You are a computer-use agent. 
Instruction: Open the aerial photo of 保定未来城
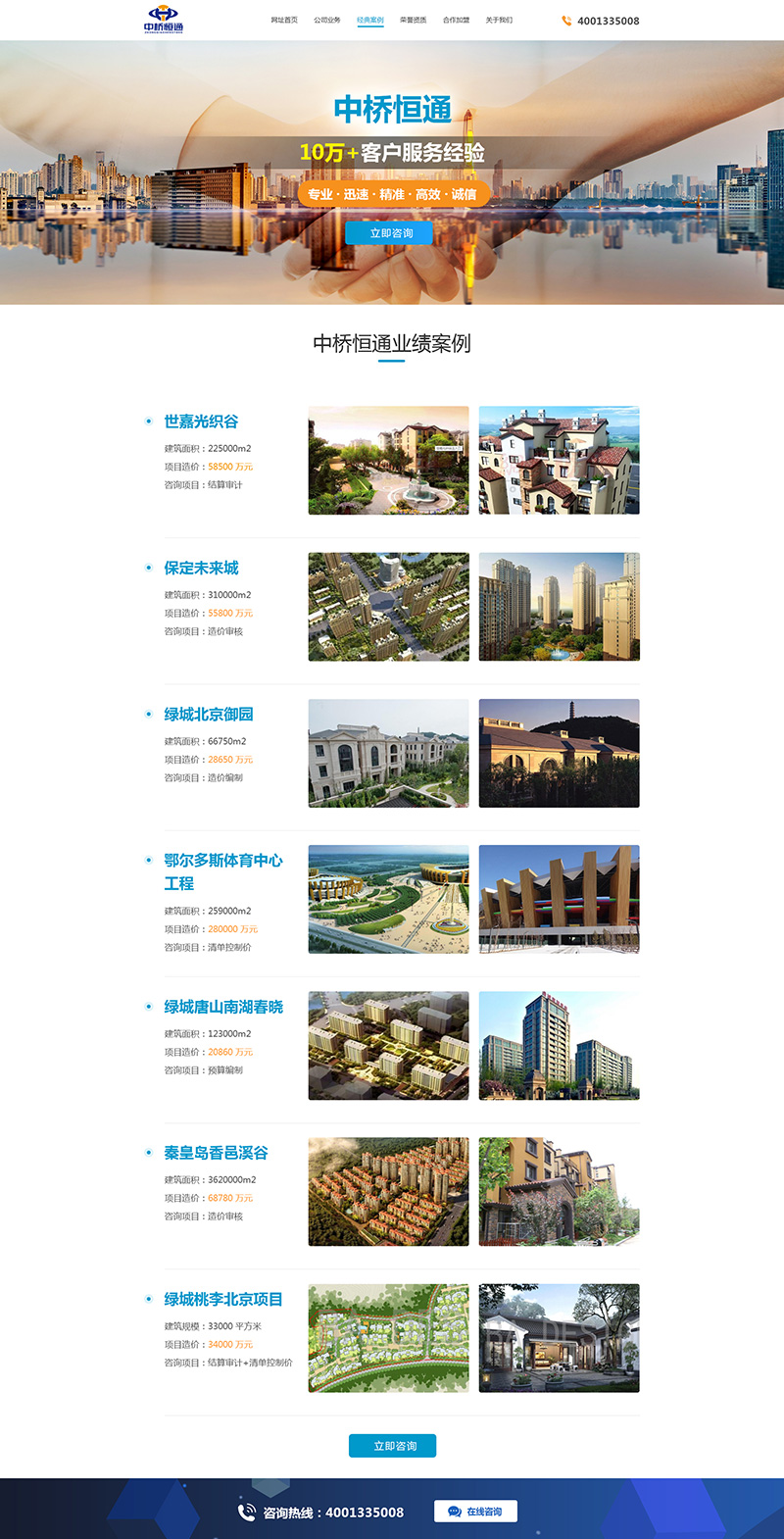(x=388, y=606)
